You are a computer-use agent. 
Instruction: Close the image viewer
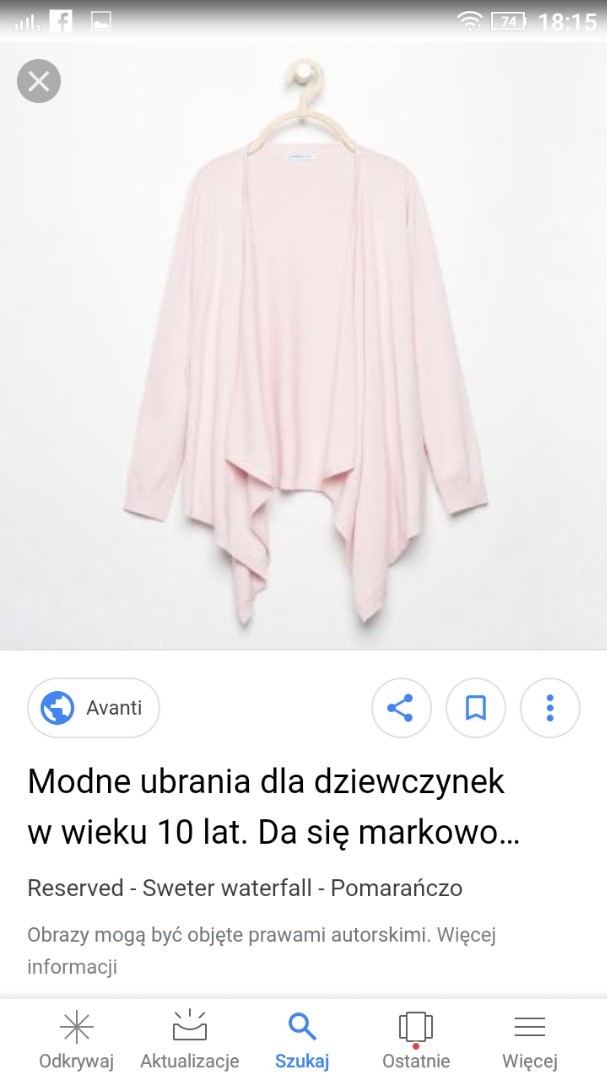coord(39,81)
